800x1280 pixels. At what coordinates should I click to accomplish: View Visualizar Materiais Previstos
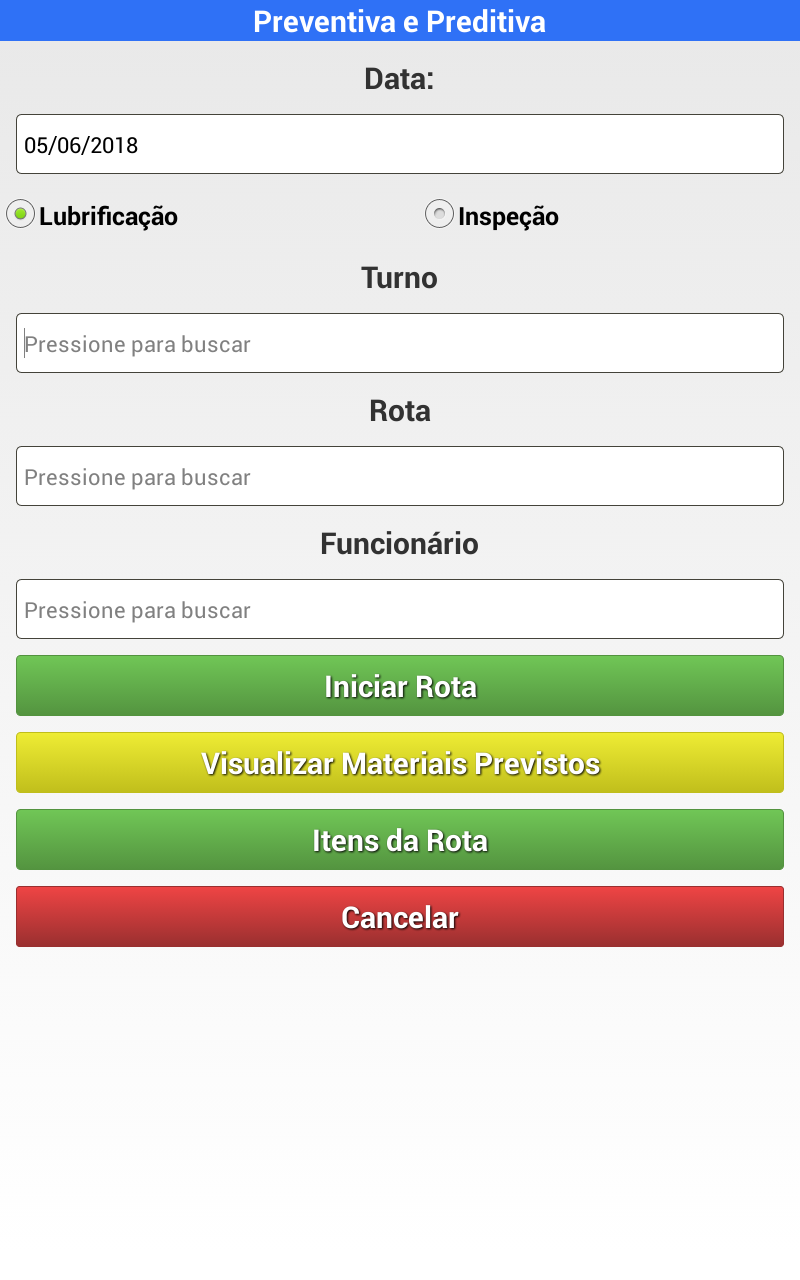coord(400,763)
